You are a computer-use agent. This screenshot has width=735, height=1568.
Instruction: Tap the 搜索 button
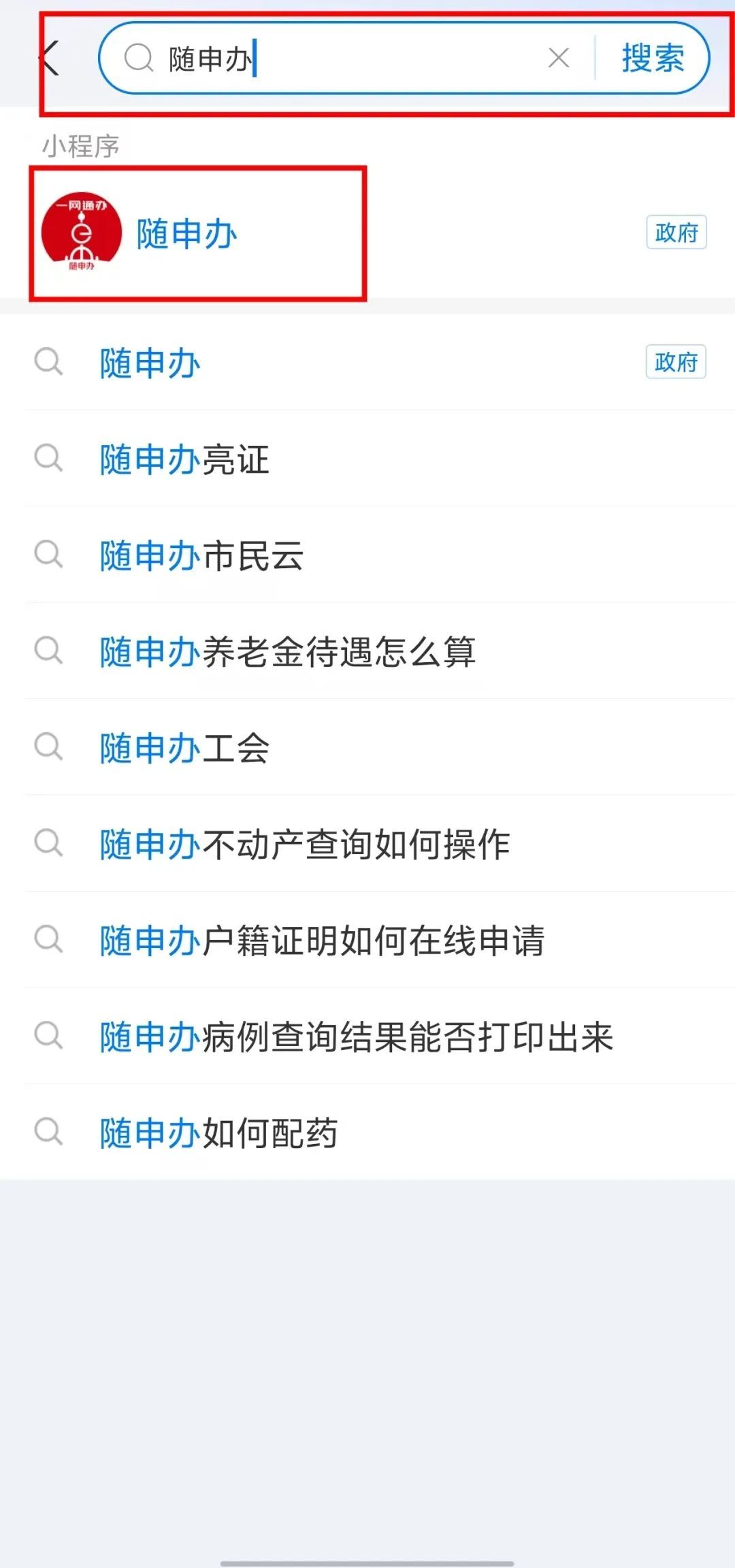652,59
